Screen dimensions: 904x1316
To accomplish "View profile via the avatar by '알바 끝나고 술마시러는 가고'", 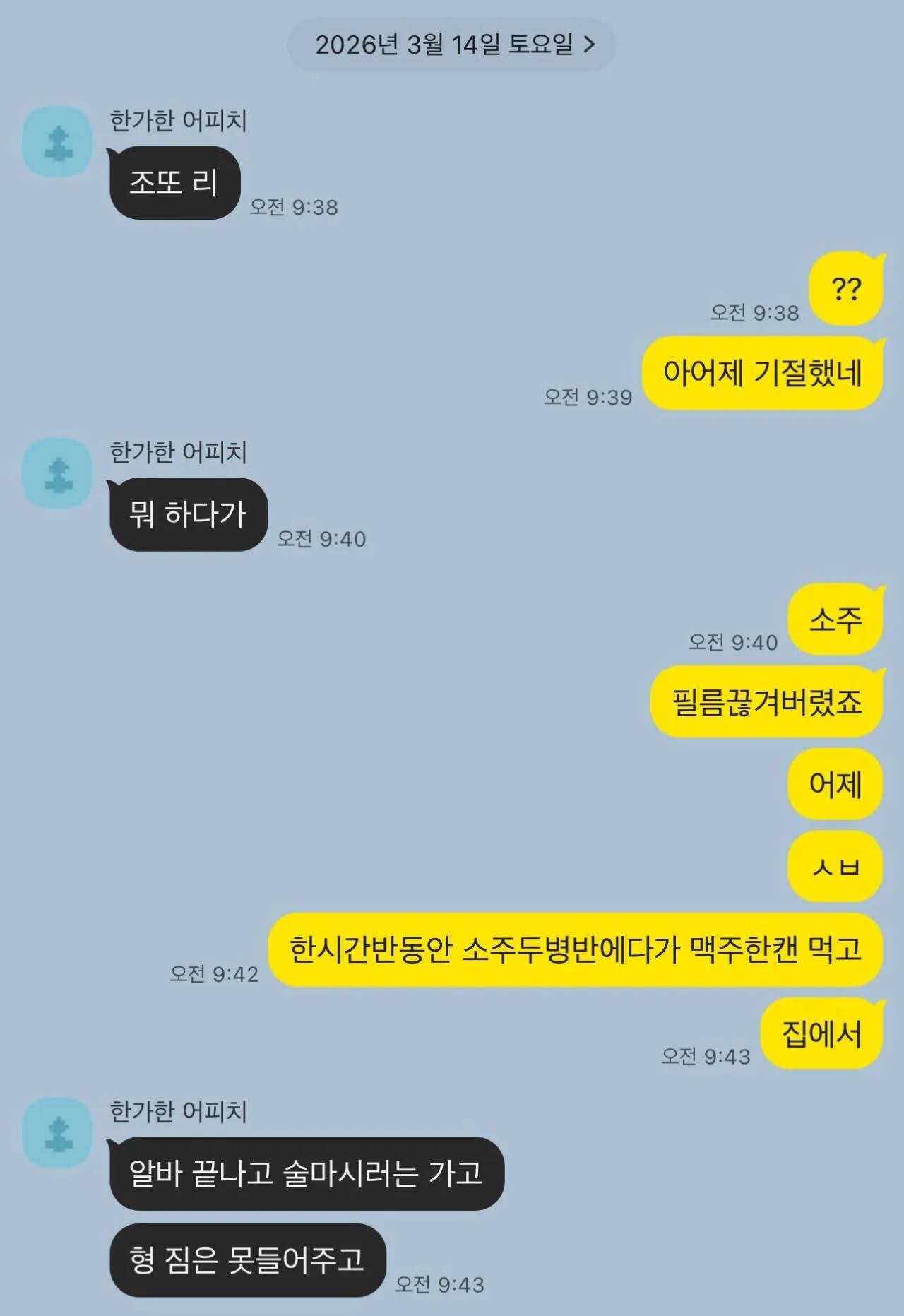I will (58, 1132).
